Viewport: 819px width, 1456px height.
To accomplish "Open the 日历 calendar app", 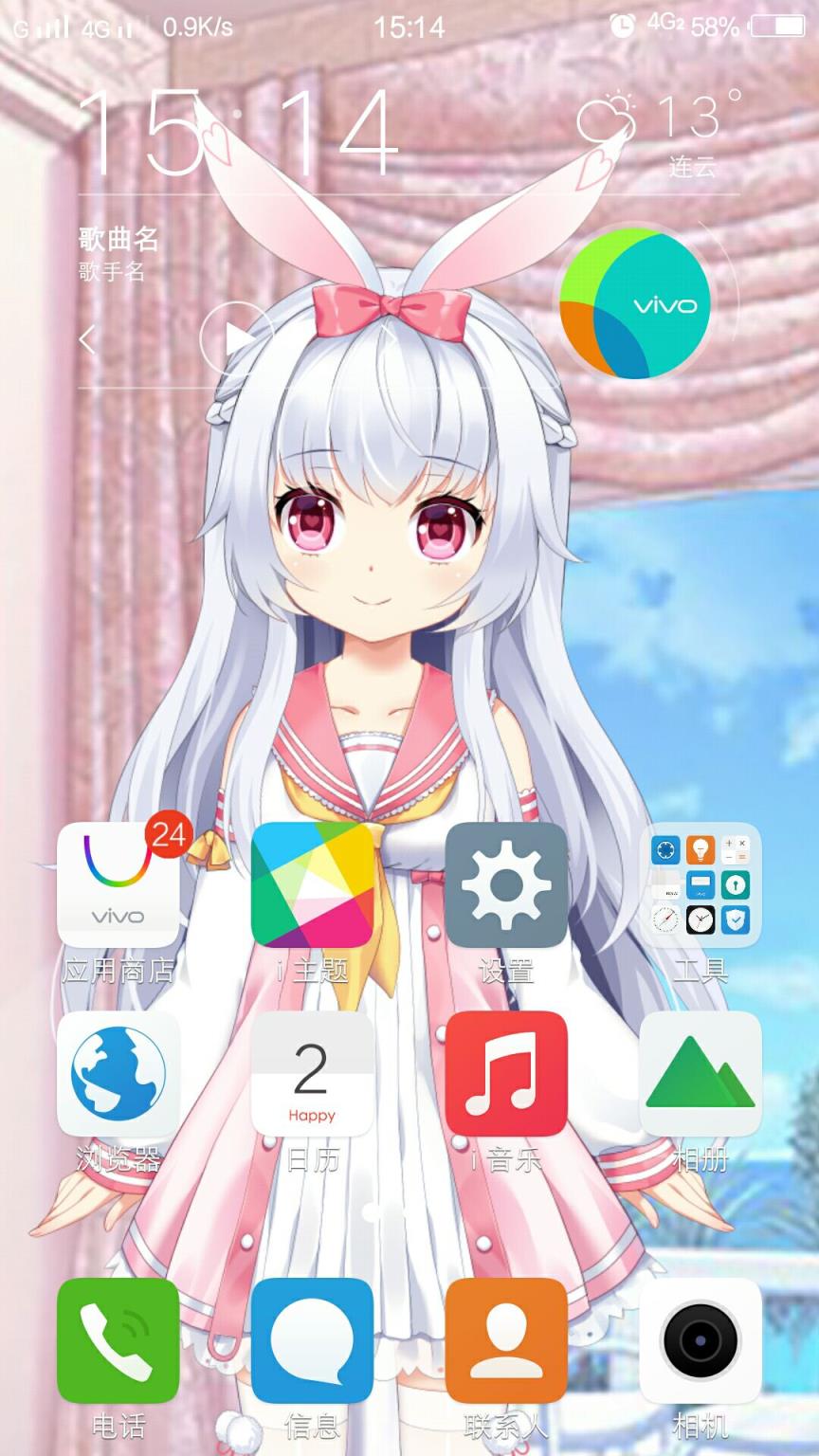I will point(312,1074).
